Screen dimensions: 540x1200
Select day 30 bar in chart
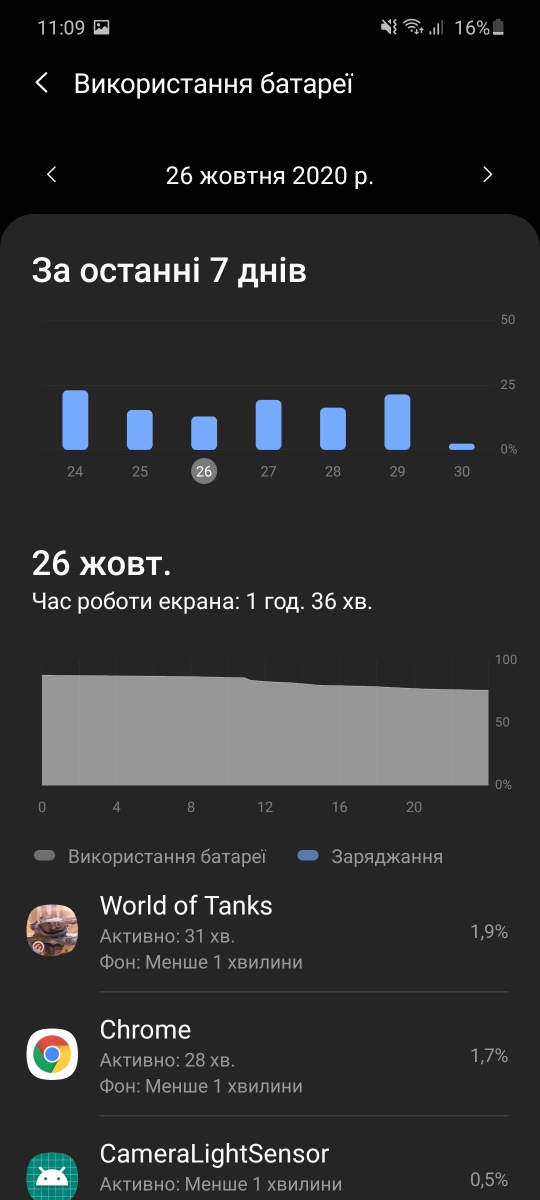pyautogui.click(x=462, y=447)
